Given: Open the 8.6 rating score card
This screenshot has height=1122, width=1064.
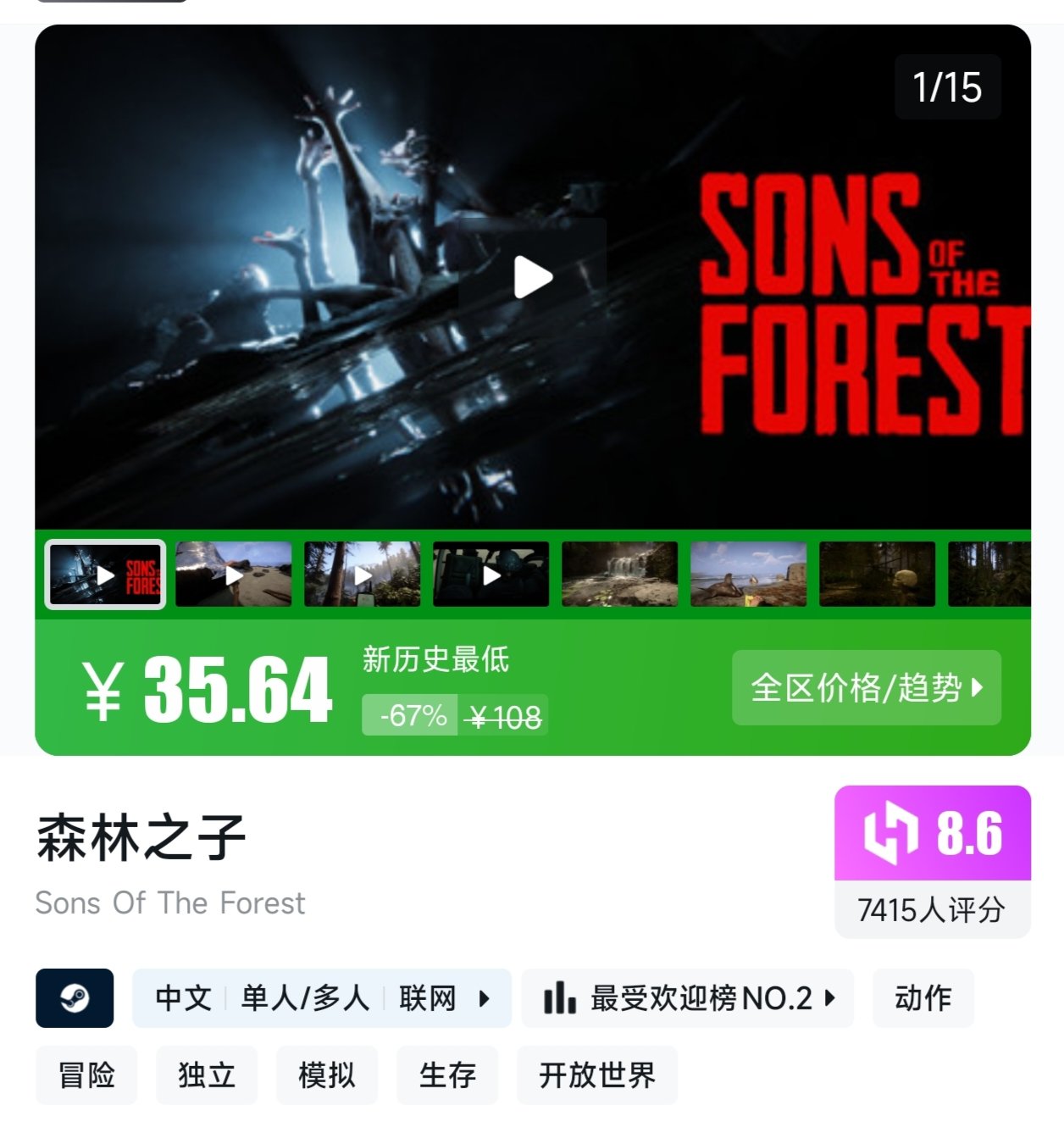Looking at the screenshot, I should tap(932, 860).
